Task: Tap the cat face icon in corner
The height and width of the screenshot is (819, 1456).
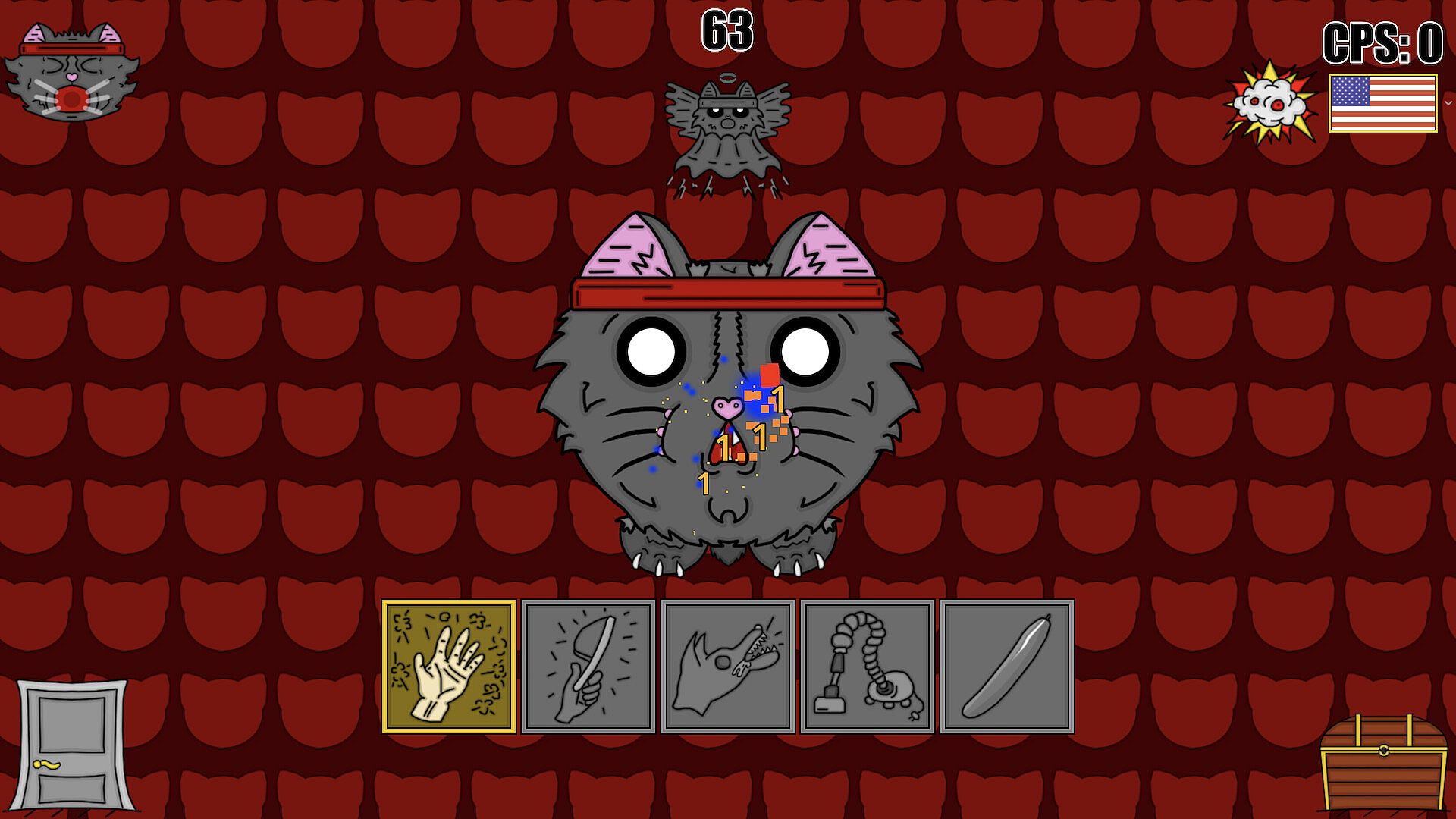Action: 71,73
